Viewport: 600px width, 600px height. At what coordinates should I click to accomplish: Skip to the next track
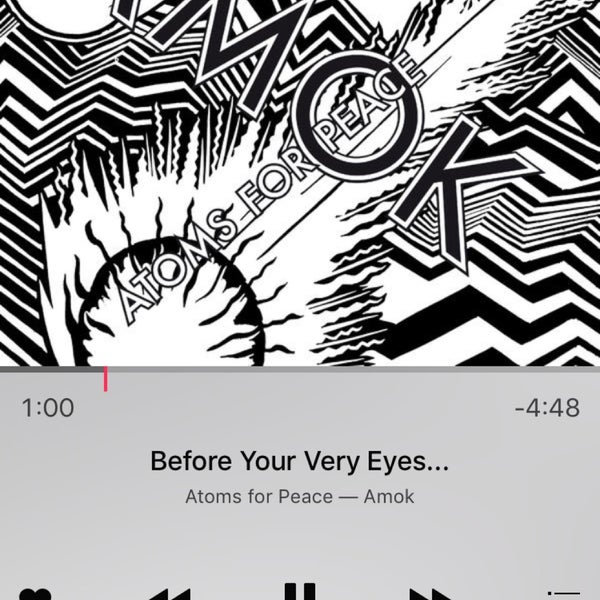430,594
